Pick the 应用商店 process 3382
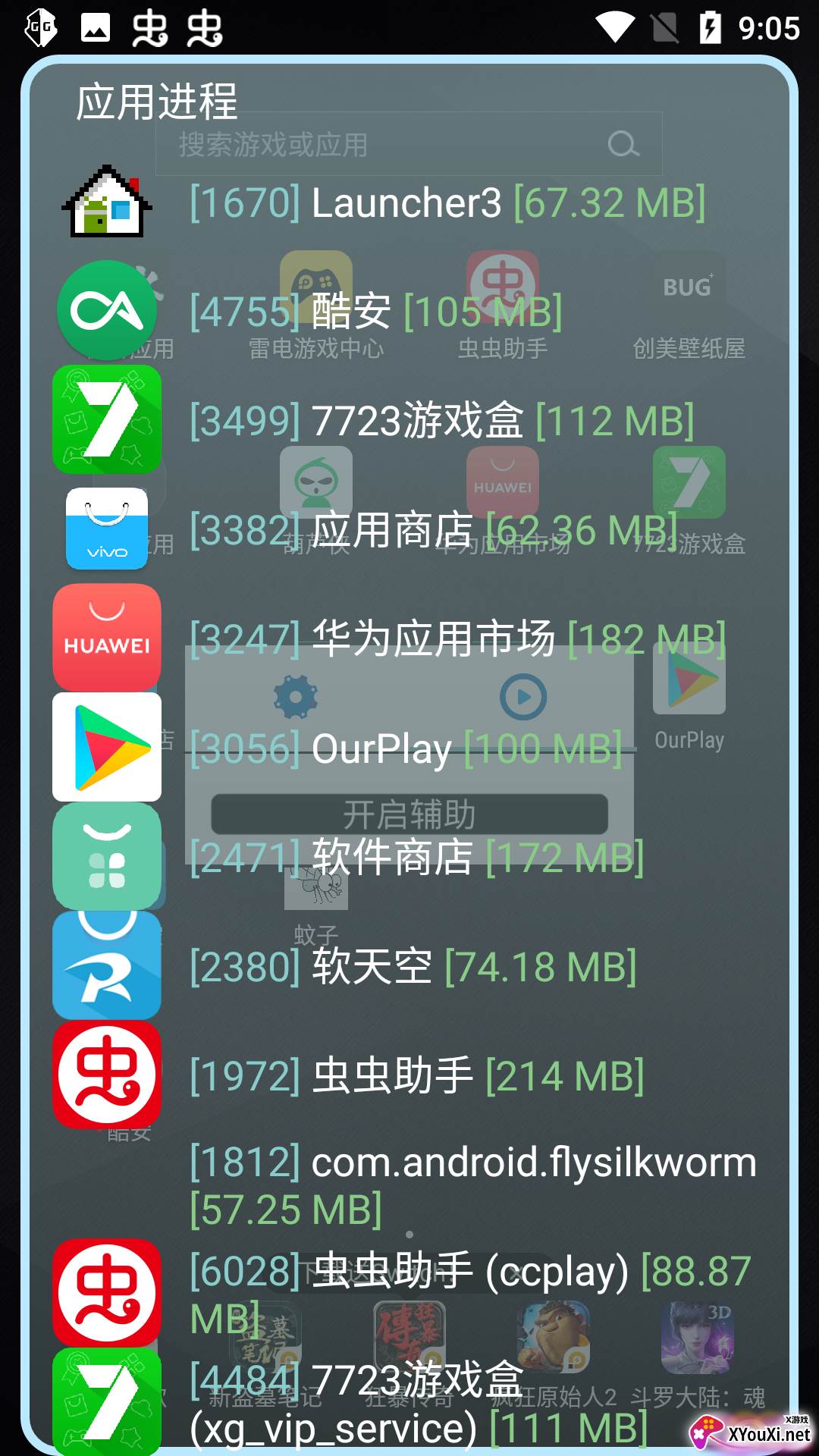 tap(433, 529)
